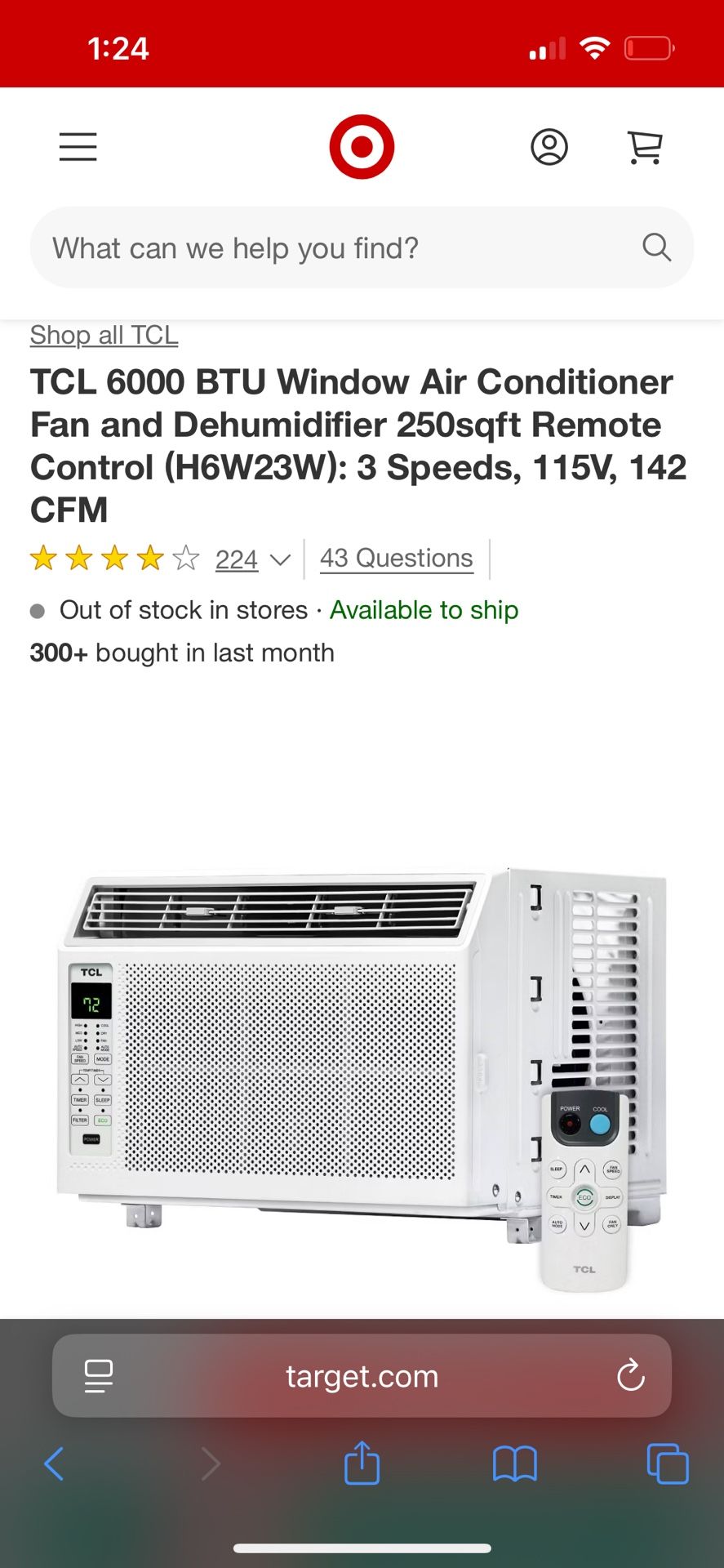
Task: Open the 43 Questions link
Action: pyautogui.click(x=396, y=558)
